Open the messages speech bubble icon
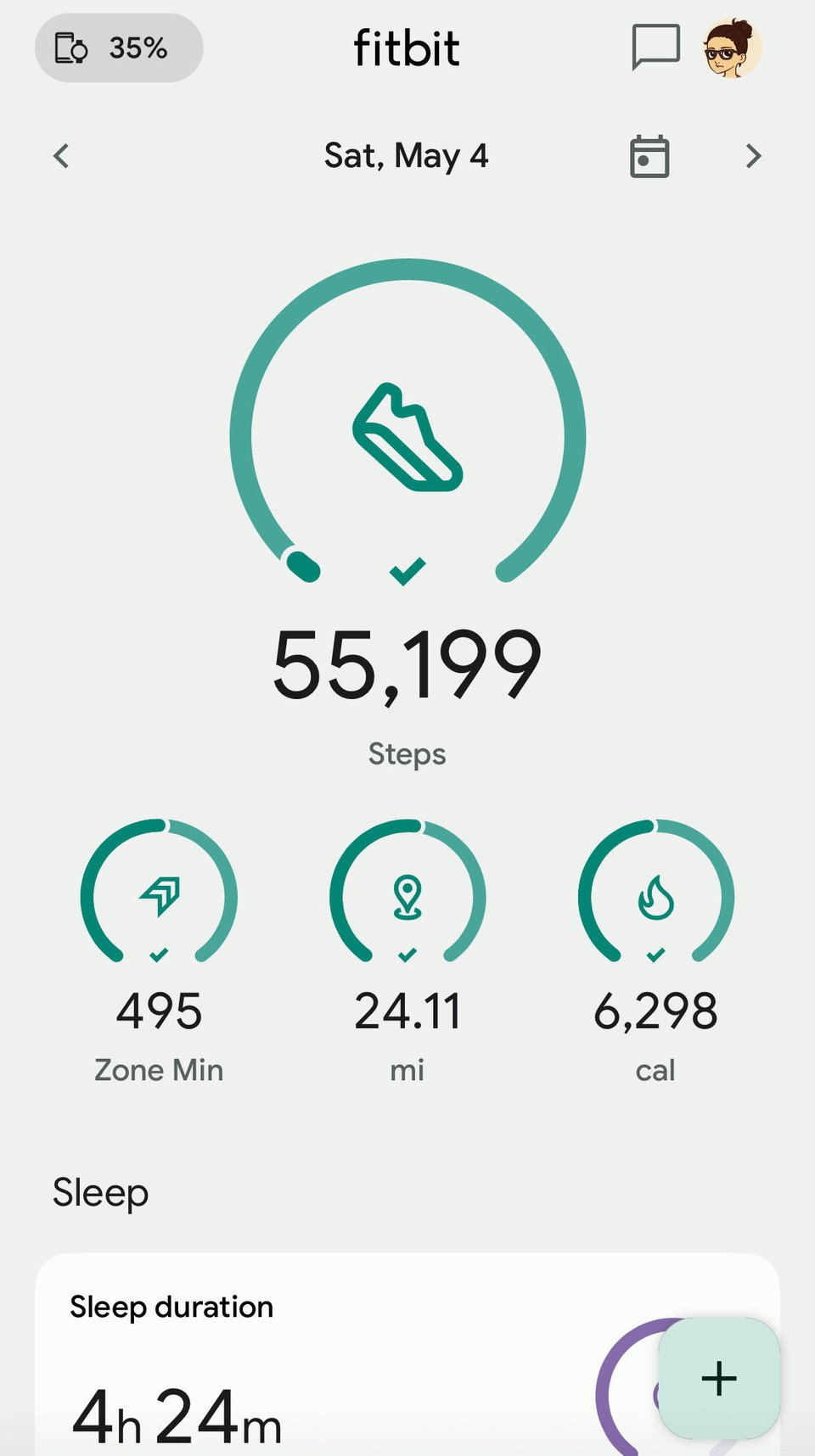This screenshot has width=815, height=1456. (x=658, y=47)
